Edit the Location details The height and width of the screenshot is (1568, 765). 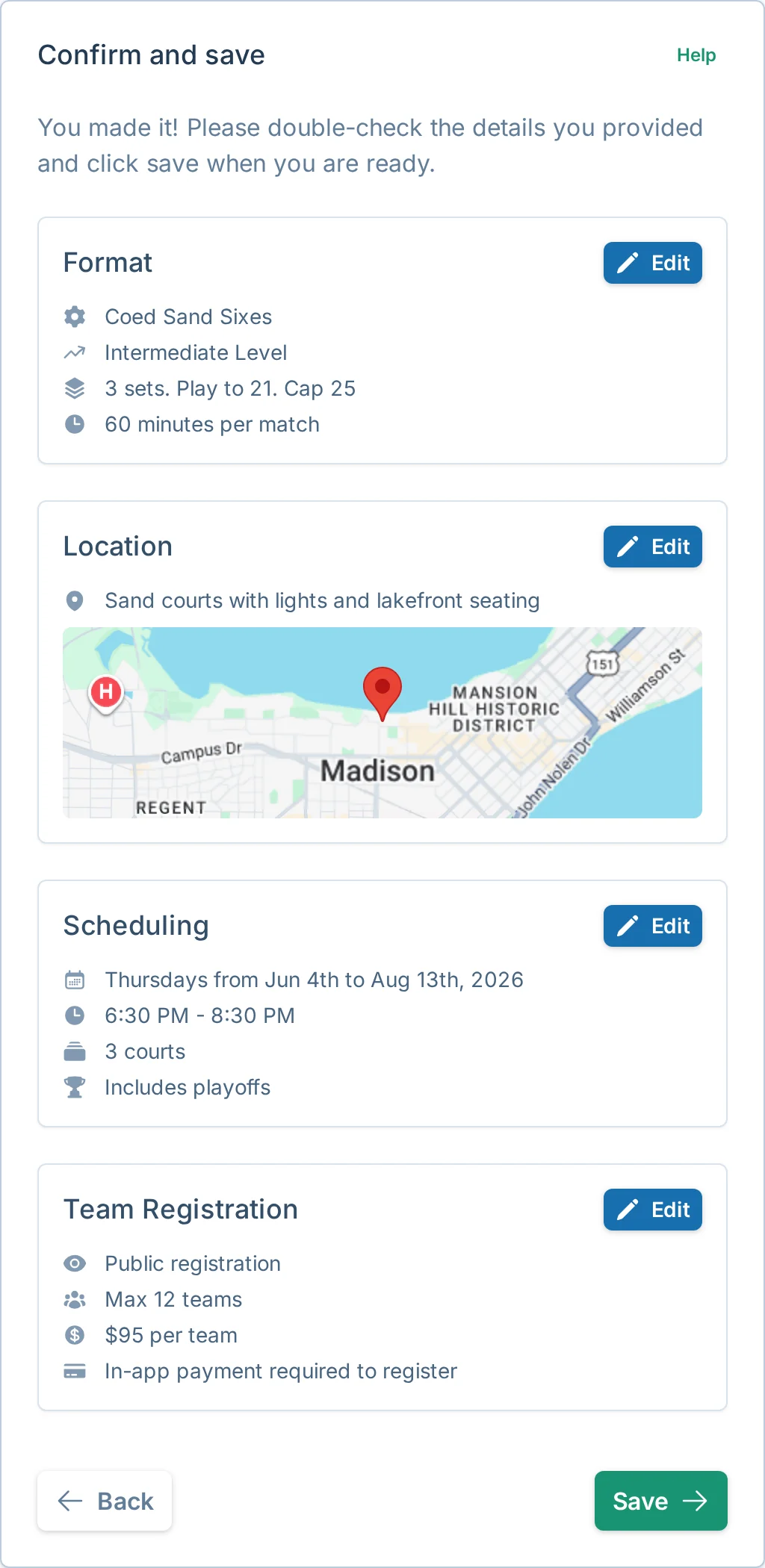652,547
